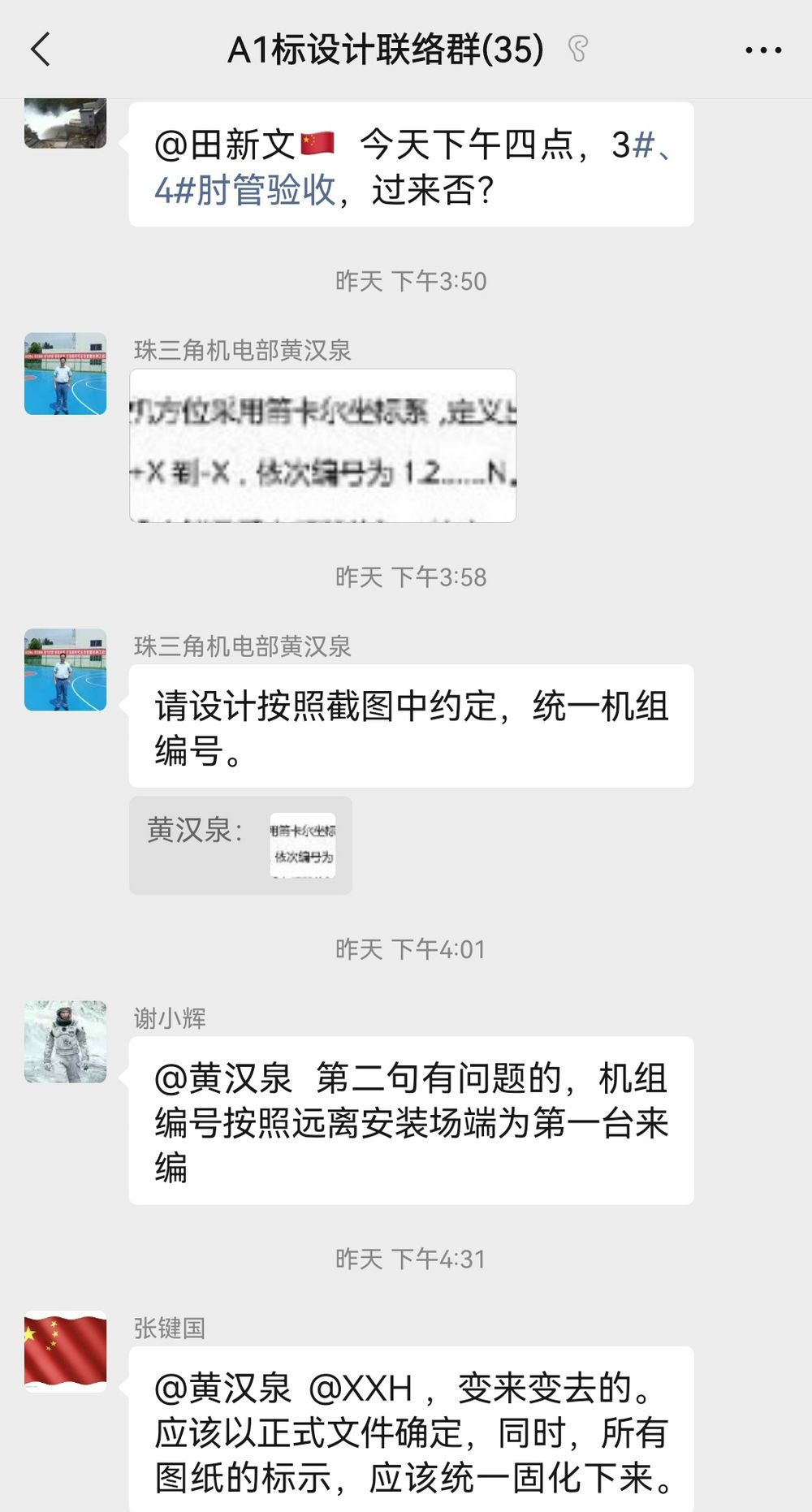
Task: View 谢小辉's profile avatar
Action: pos(65,1042)
